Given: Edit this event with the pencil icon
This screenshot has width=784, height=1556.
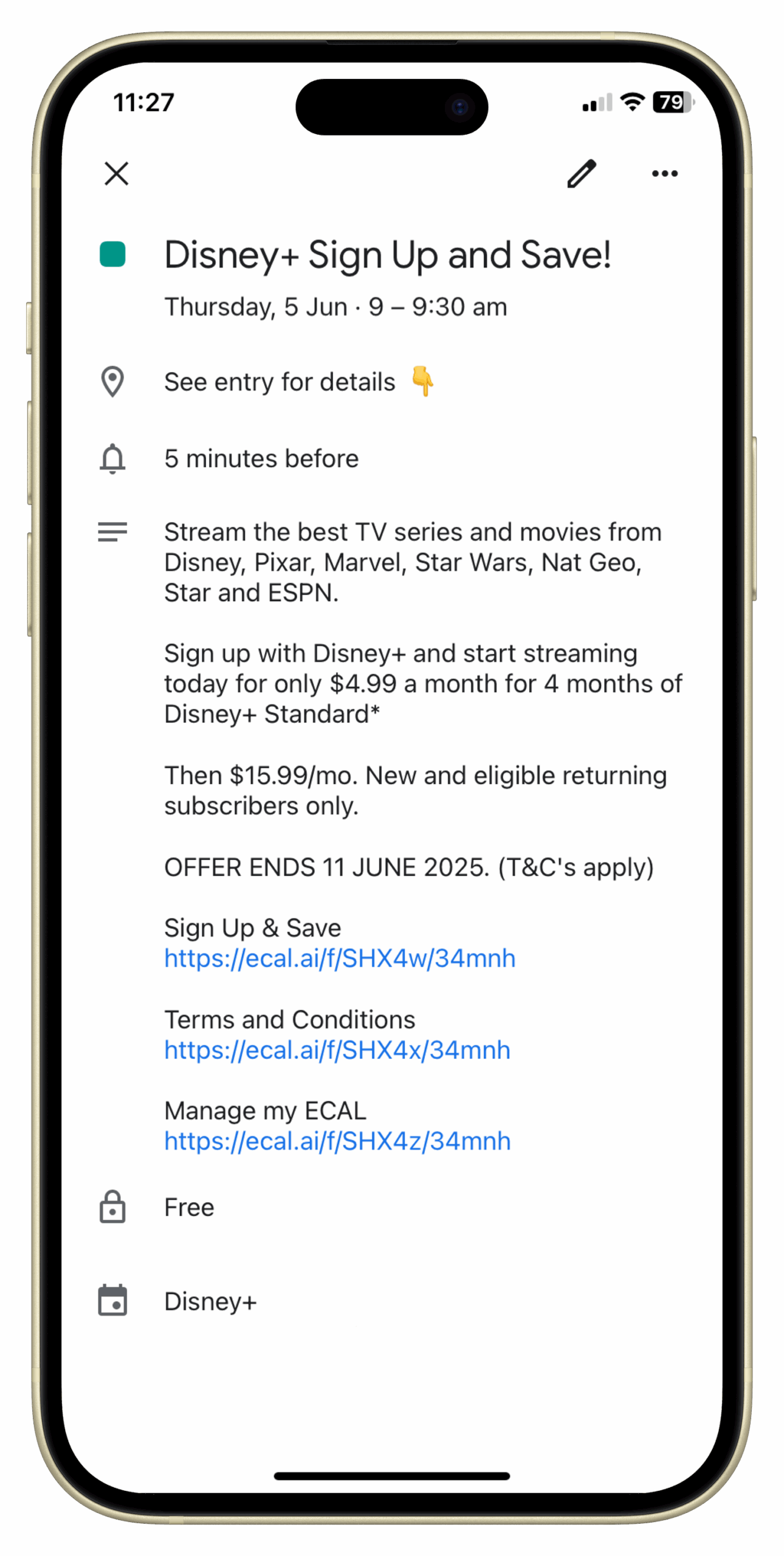Looking at the screenshot, I should [x=582, y=174].
